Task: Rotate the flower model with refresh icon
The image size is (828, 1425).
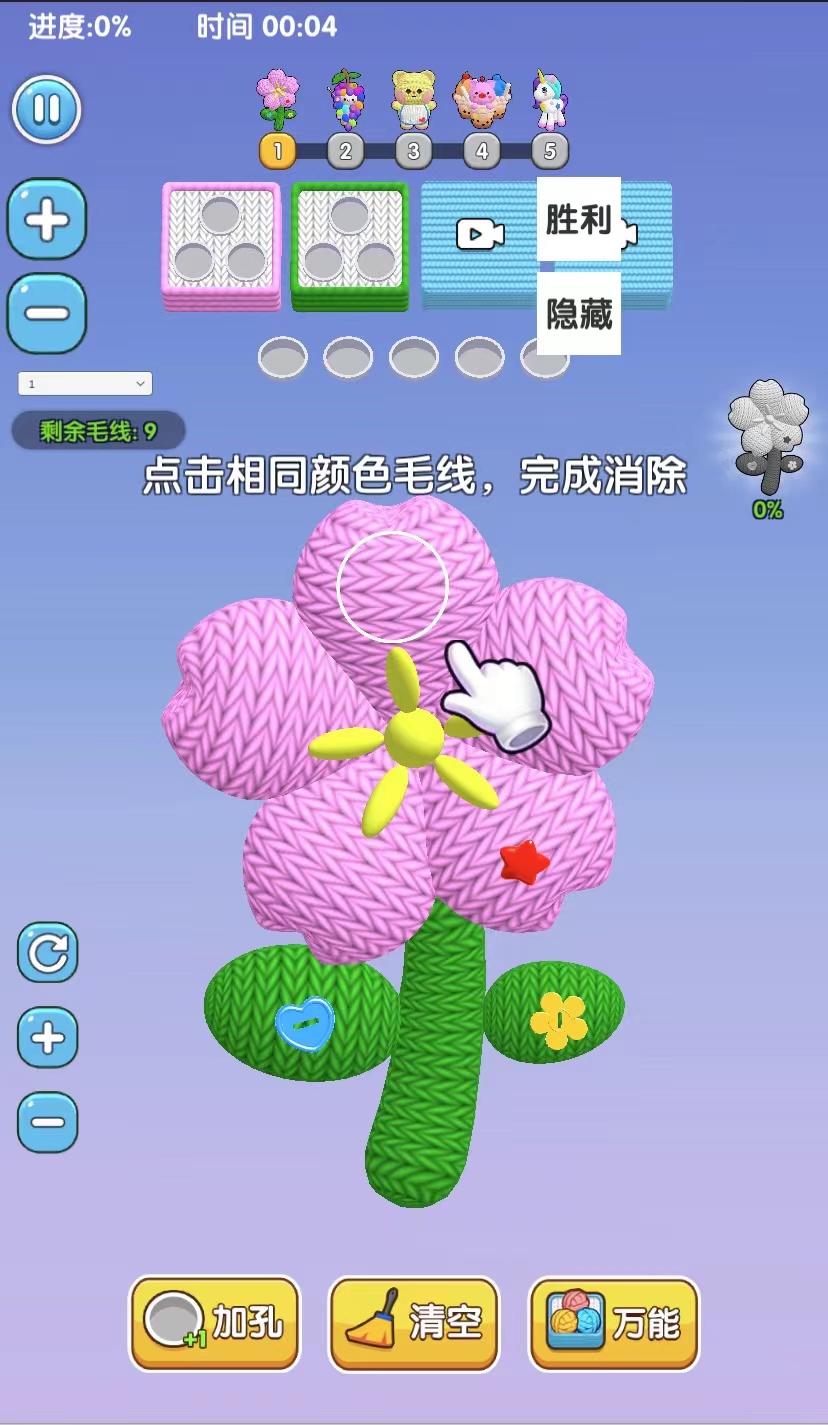Action: pyautogui.click(x=47, y=952)
